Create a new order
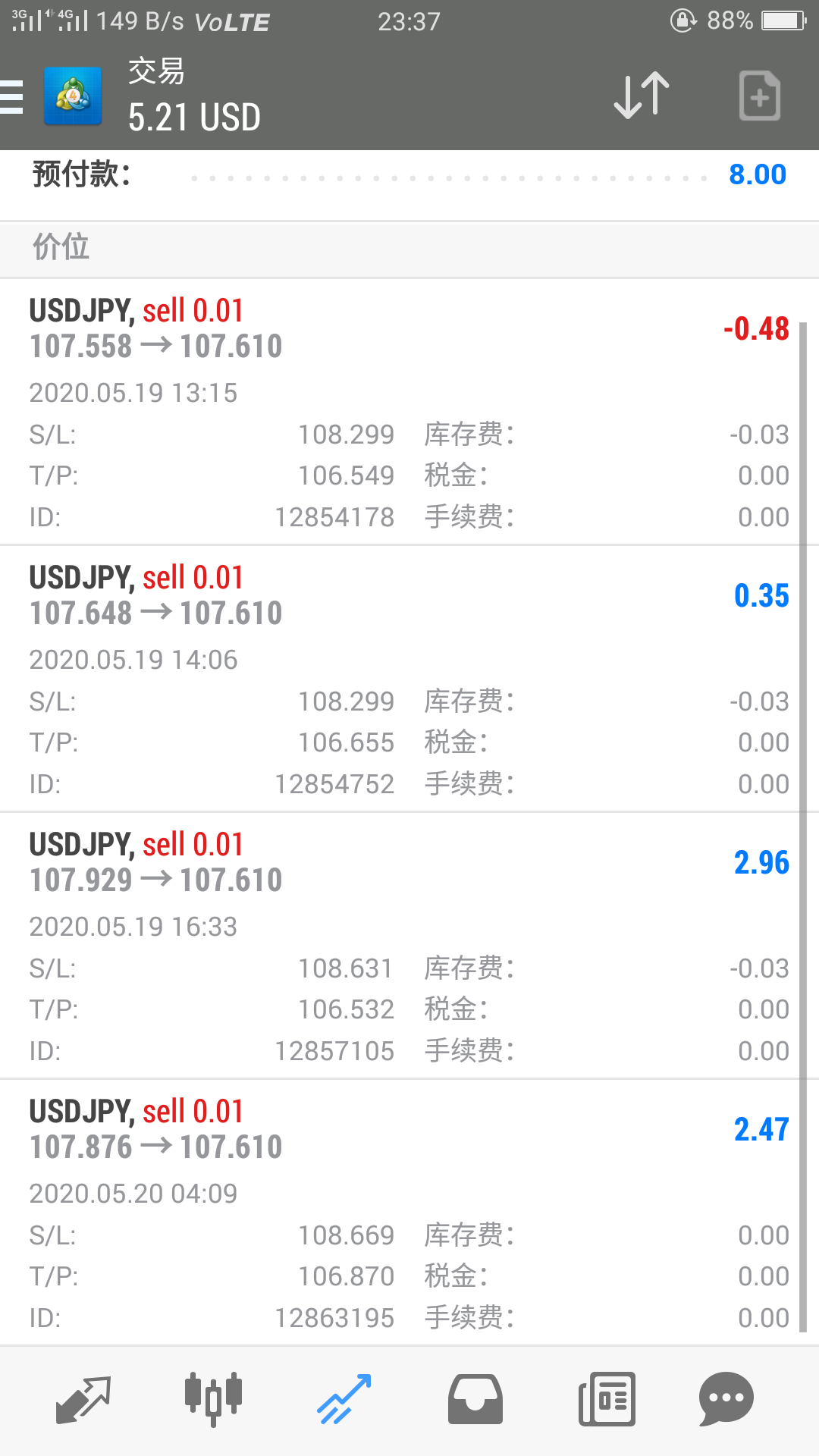This screenshot has height=1456, width=819. tap(759, 96)
